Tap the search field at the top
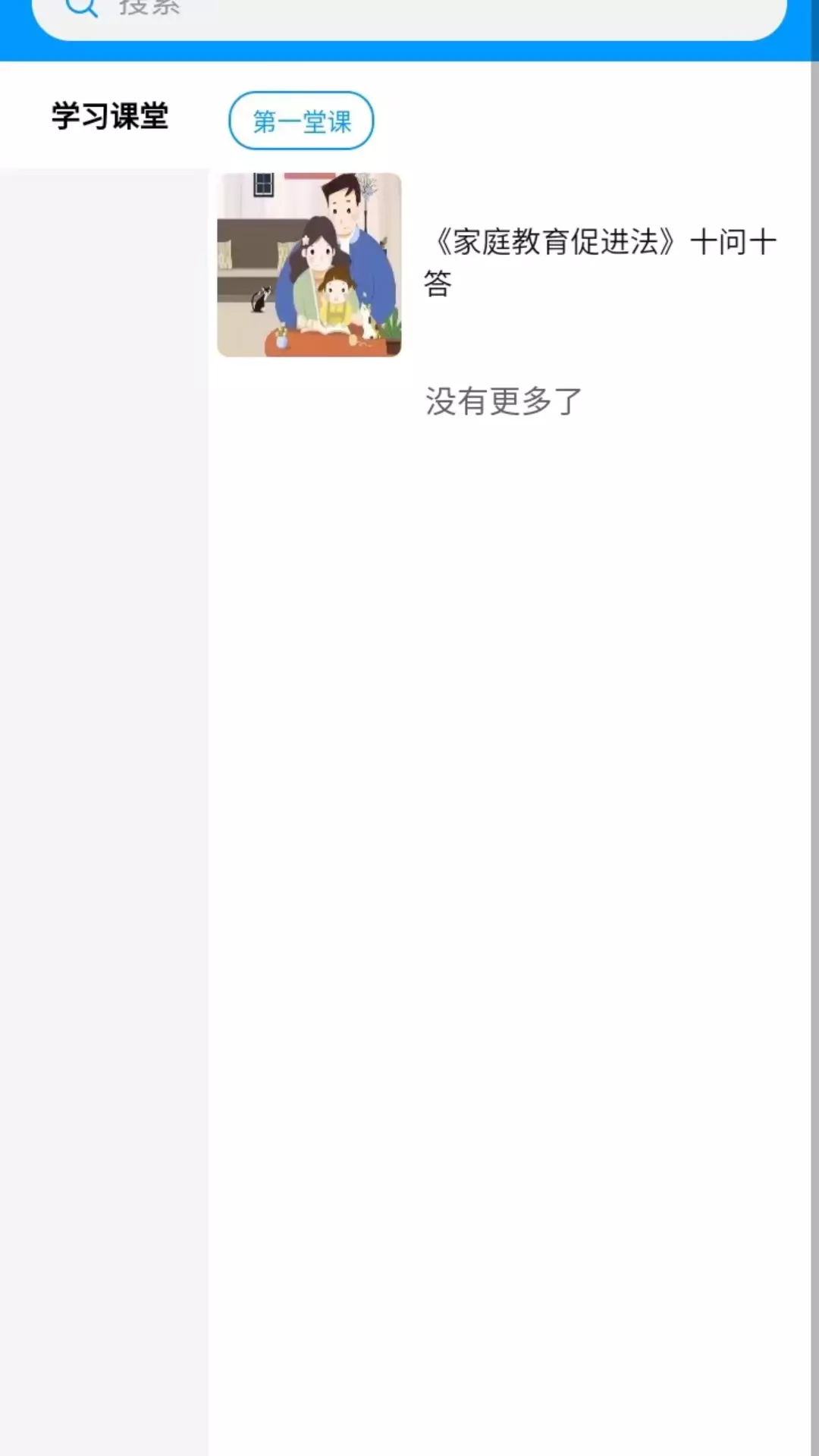 pos(409,15)
